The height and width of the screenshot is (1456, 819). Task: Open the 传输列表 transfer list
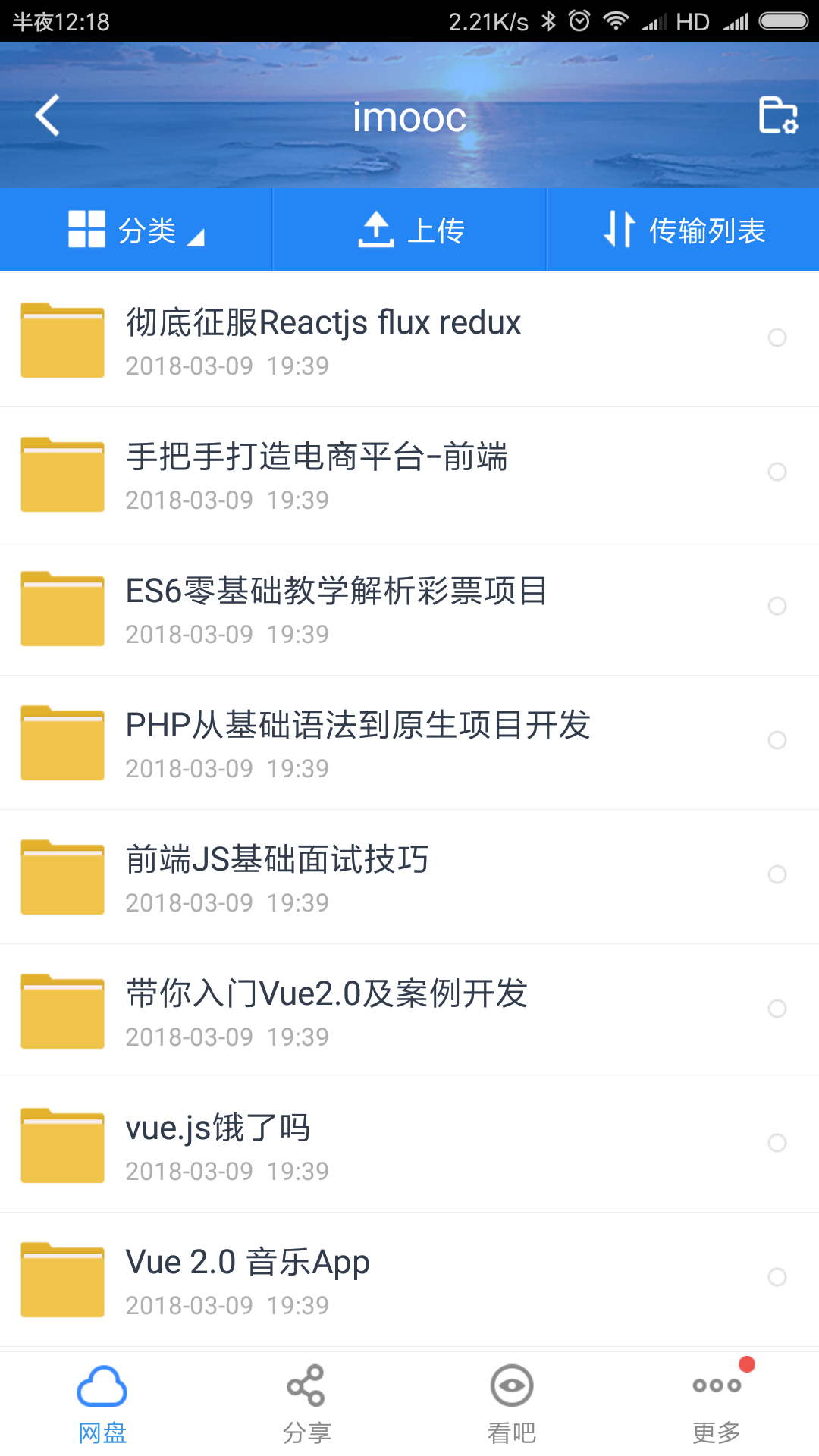[x=684, y=230]
